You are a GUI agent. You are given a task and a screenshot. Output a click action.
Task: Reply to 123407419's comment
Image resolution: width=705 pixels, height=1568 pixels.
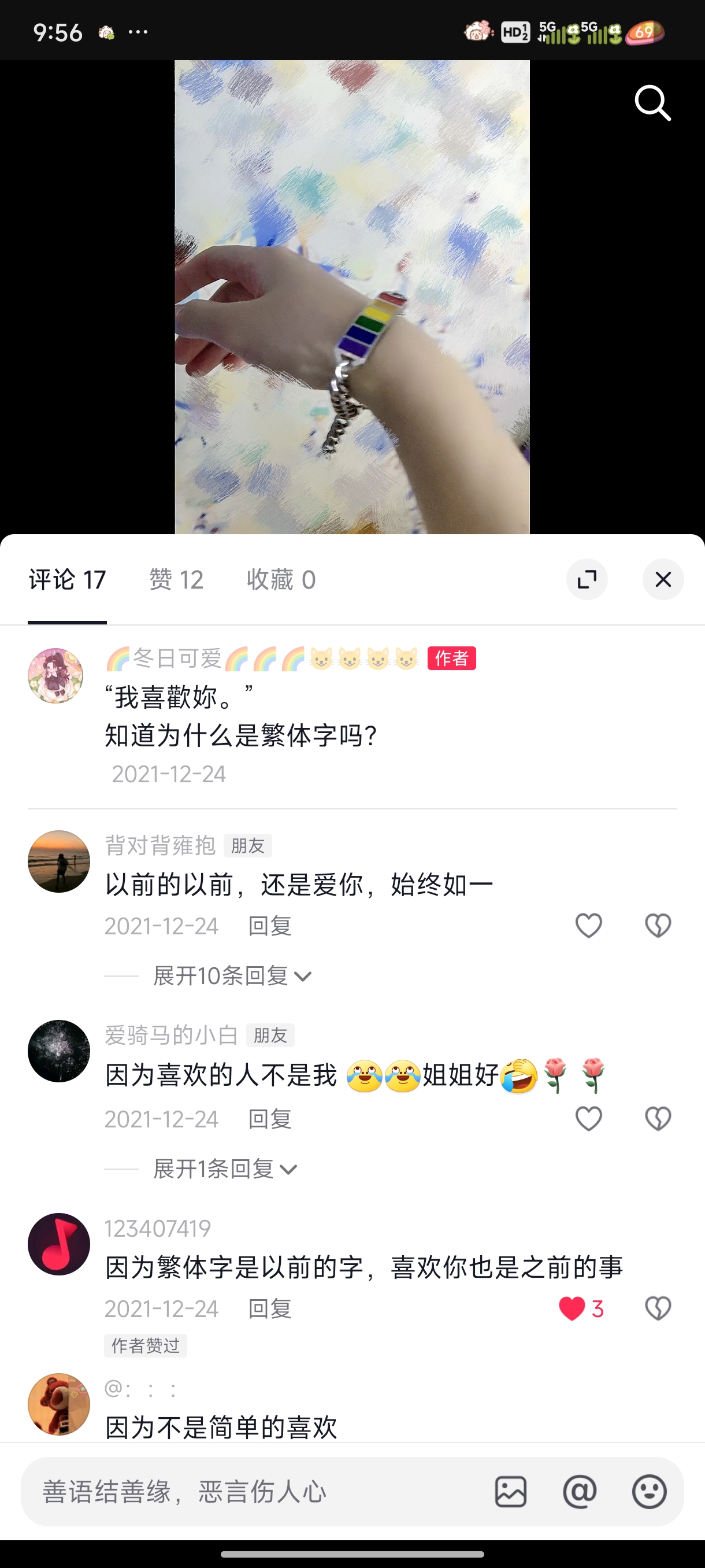pos(269,1309)
